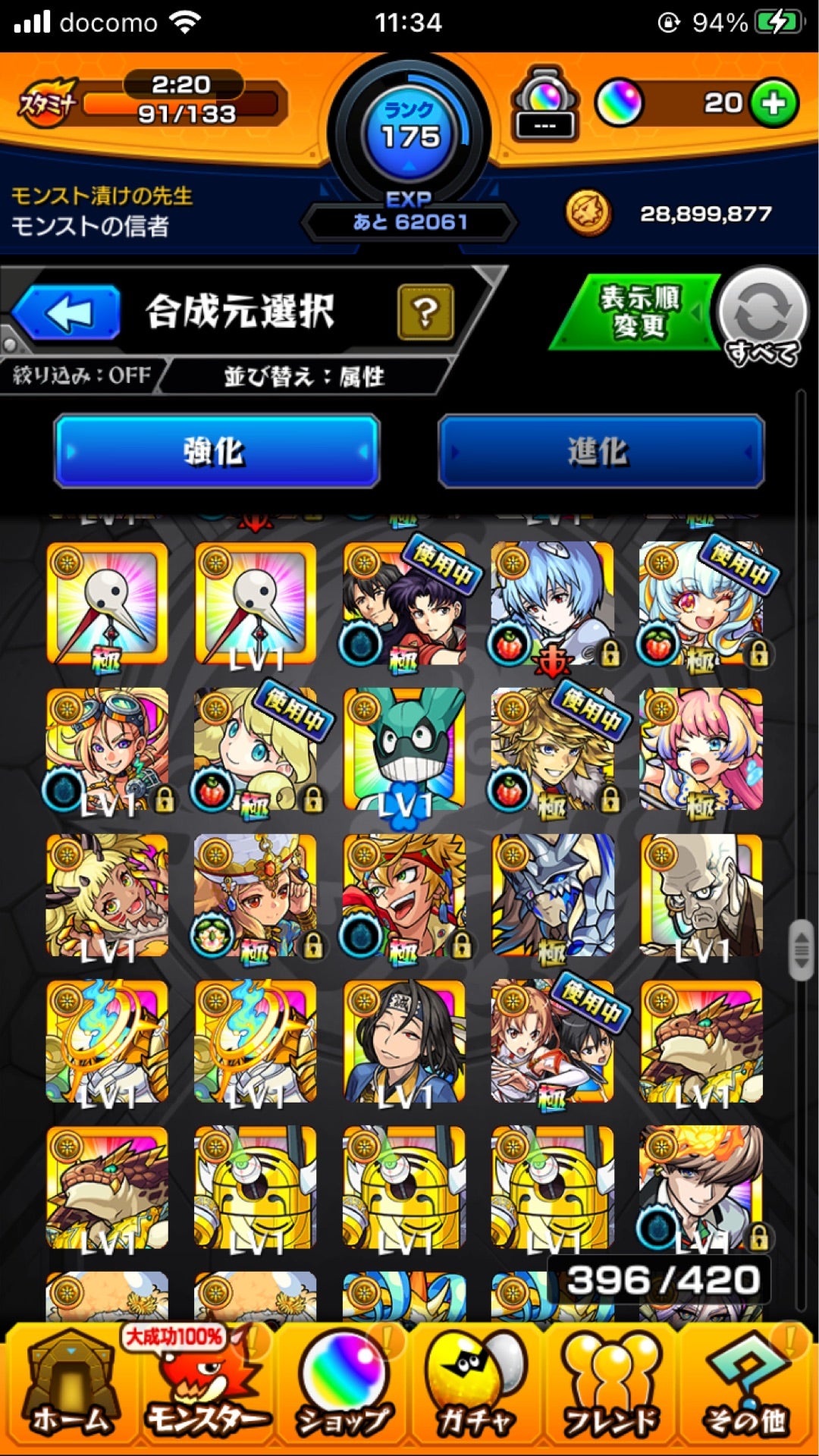Select the 強化 button
This screenshot has width=819, height=1456.
click(x=216, y=451)
